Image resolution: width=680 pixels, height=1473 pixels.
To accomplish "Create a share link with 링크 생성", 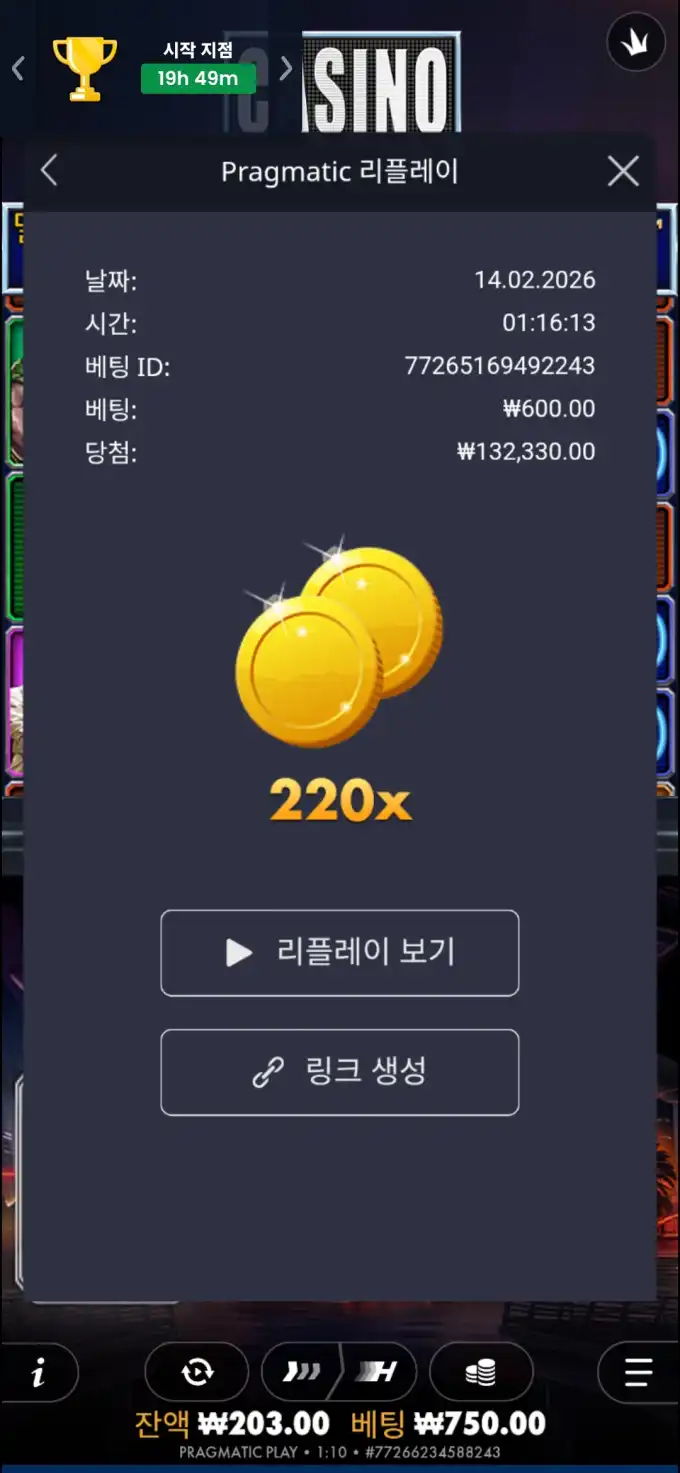I will (x=340, y=1072).
